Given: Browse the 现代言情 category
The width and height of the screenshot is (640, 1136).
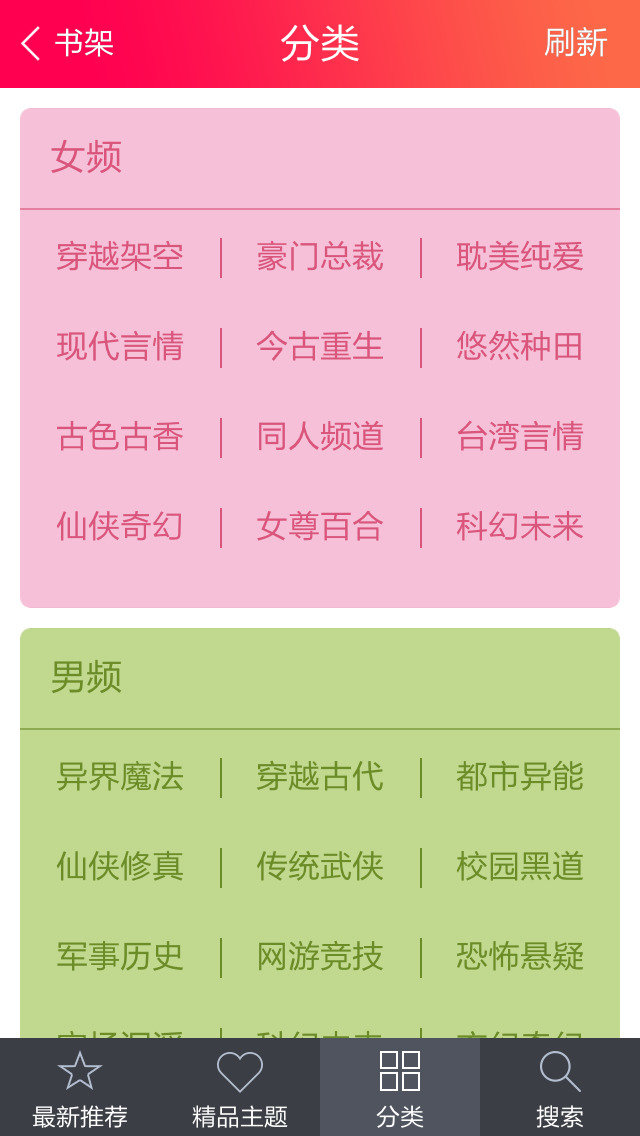Looking at the screenshot, I should tap(120, 347).
